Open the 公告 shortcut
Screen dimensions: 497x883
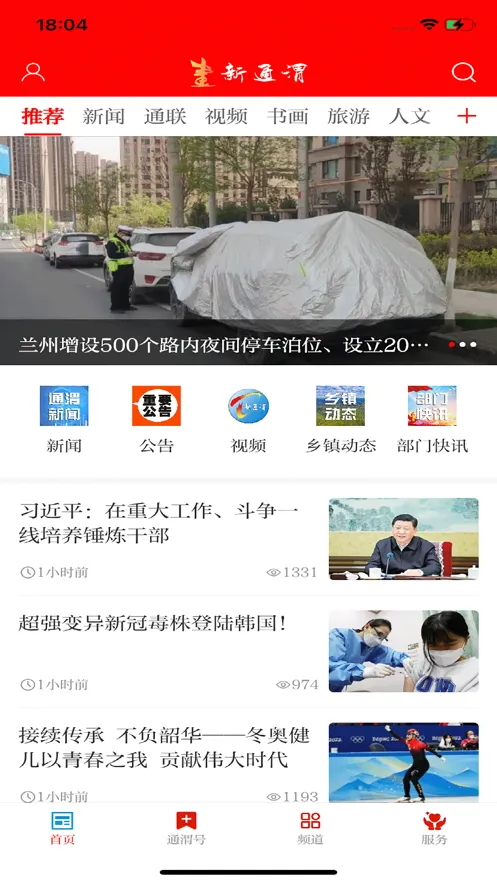point(156,420)
